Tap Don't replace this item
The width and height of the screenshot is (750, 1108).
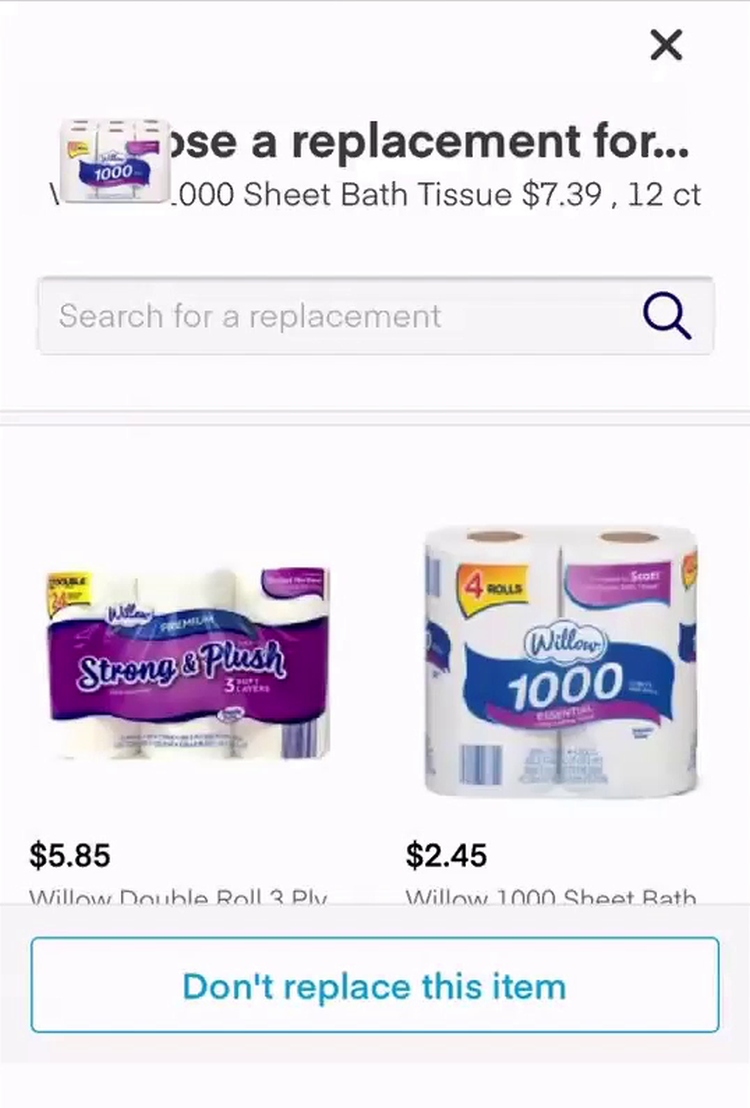point(375,986)
